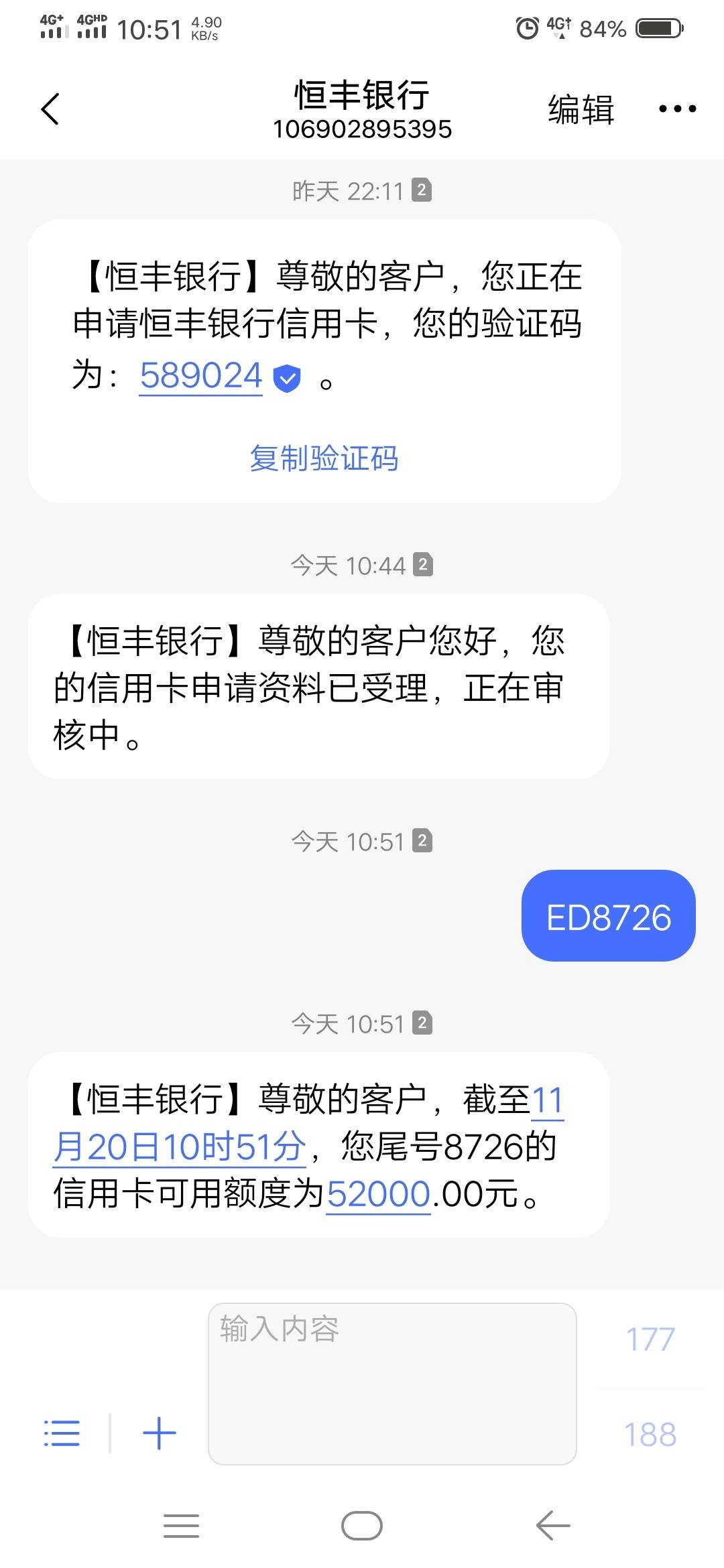Send message via SIM ending 177
Viewport: 724px width, 1568px height.
(650, 1340)
